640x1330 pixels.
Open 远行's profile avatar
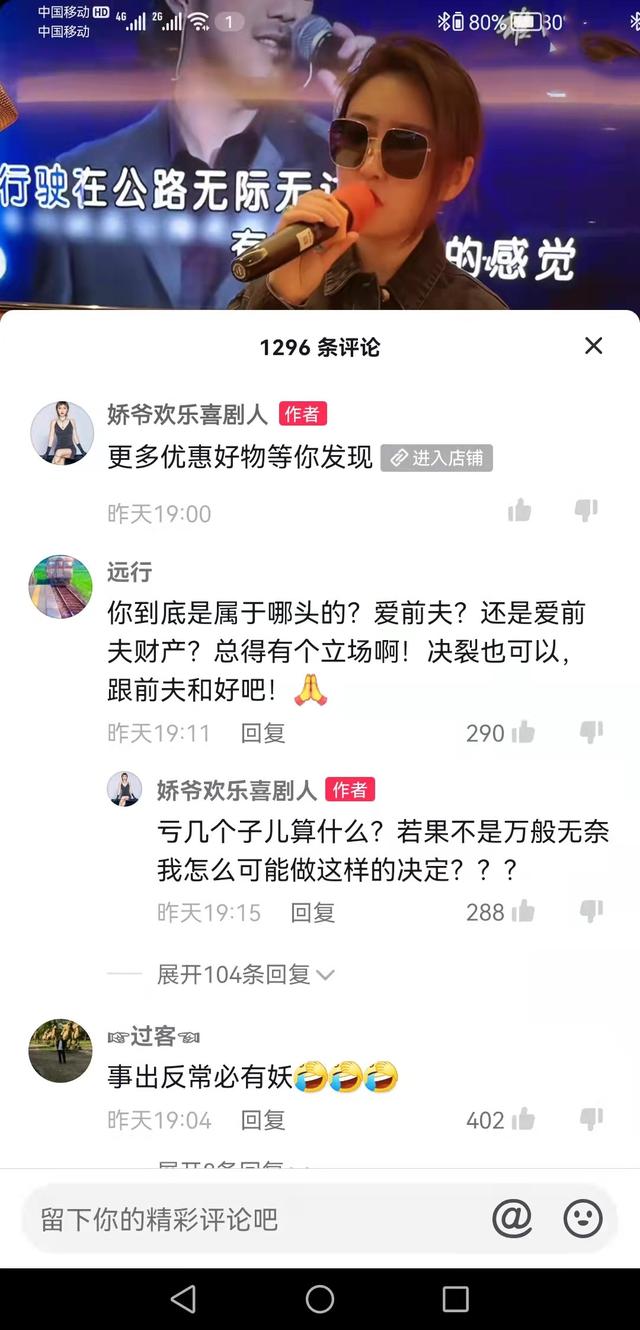61,586
